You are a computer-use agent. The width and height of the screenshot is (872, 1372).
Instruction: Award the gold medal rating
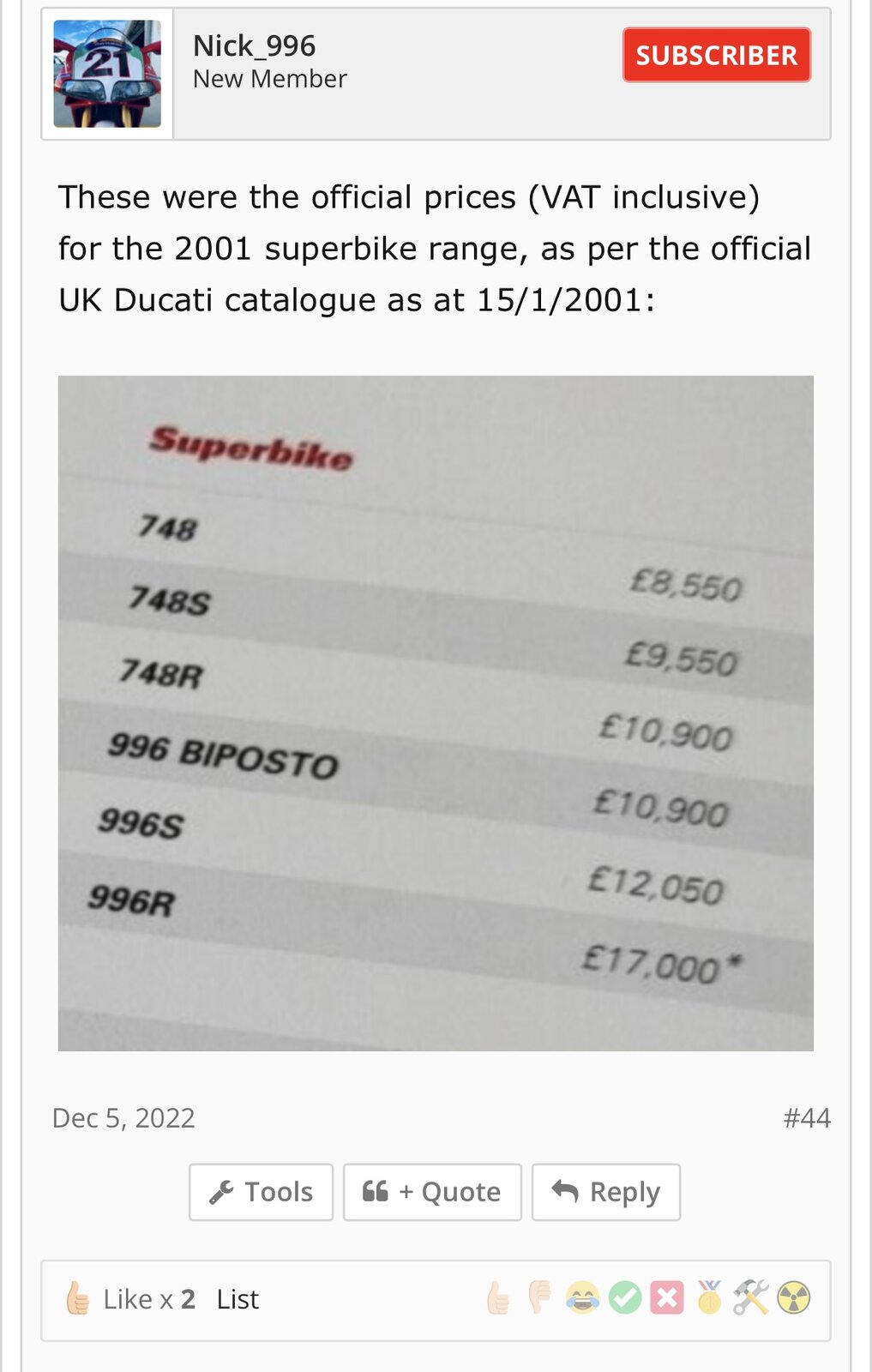point(709,1298)
